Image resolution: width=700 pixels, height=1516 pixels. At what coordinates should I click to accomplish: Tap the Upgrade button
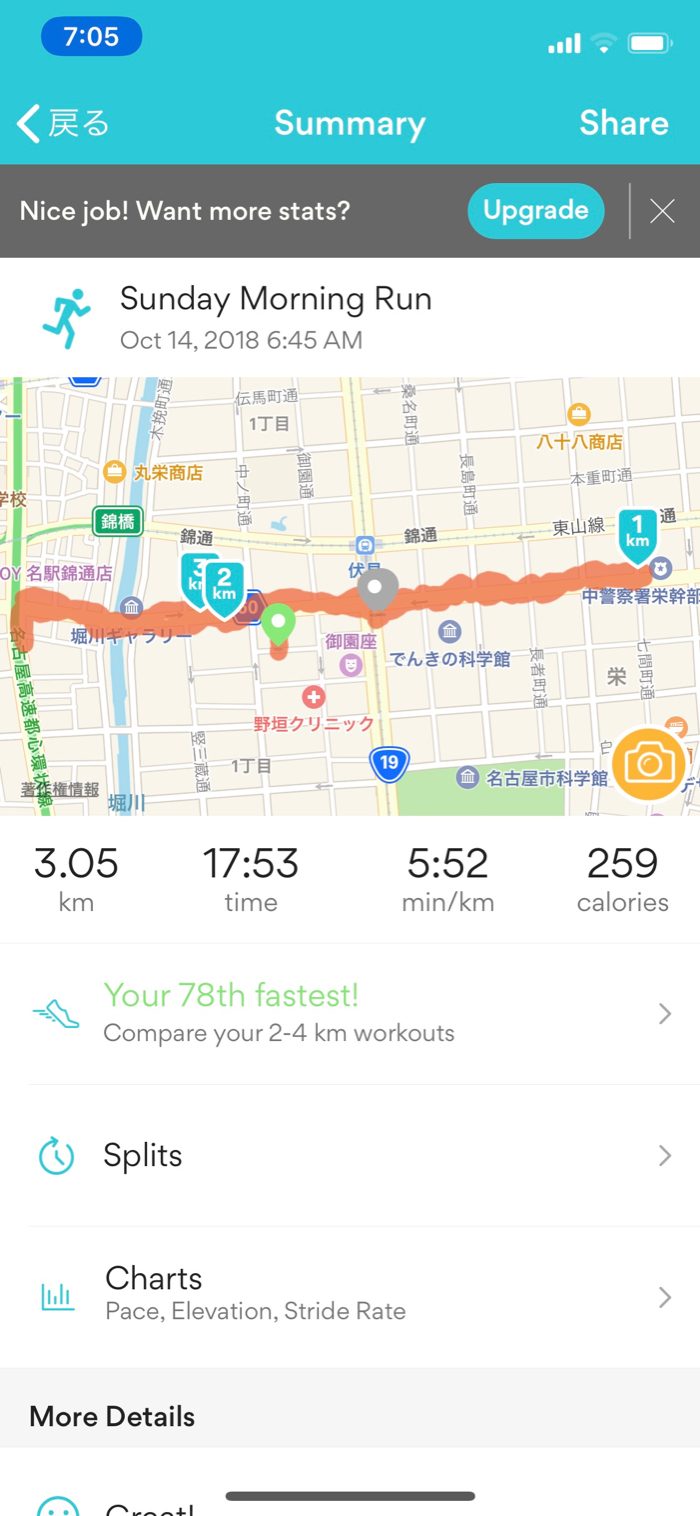[x=535, y=211]
